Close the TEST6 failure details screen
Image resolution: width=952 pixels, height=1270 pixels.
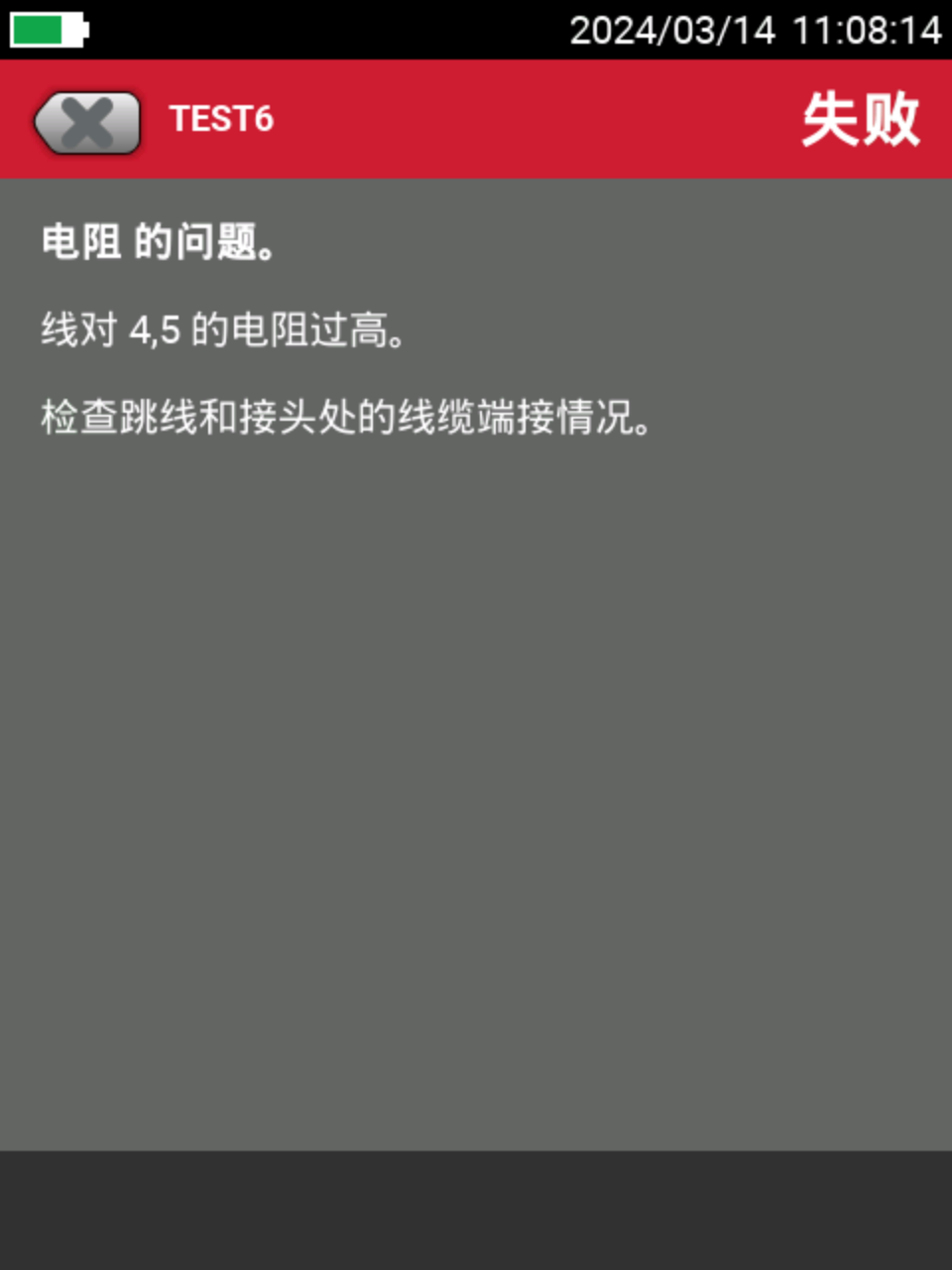tap(87, 123)
